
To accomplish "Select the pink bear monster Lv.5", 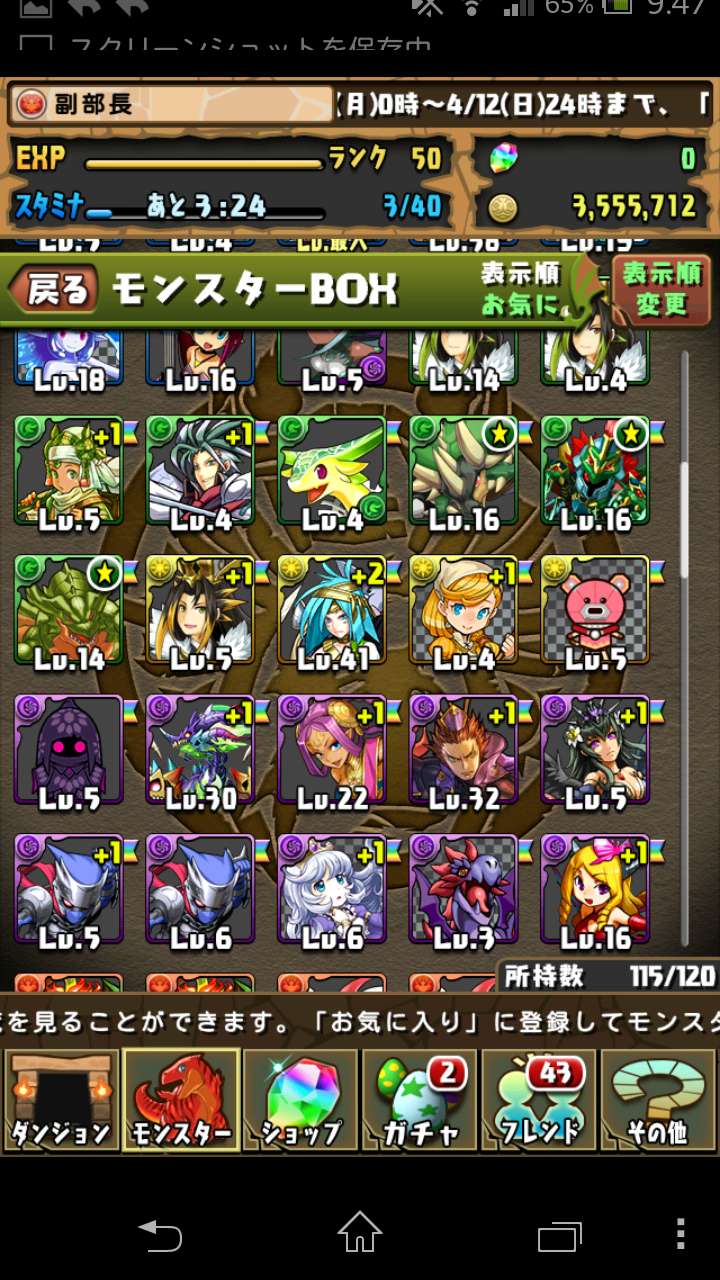I will point(595,612).
